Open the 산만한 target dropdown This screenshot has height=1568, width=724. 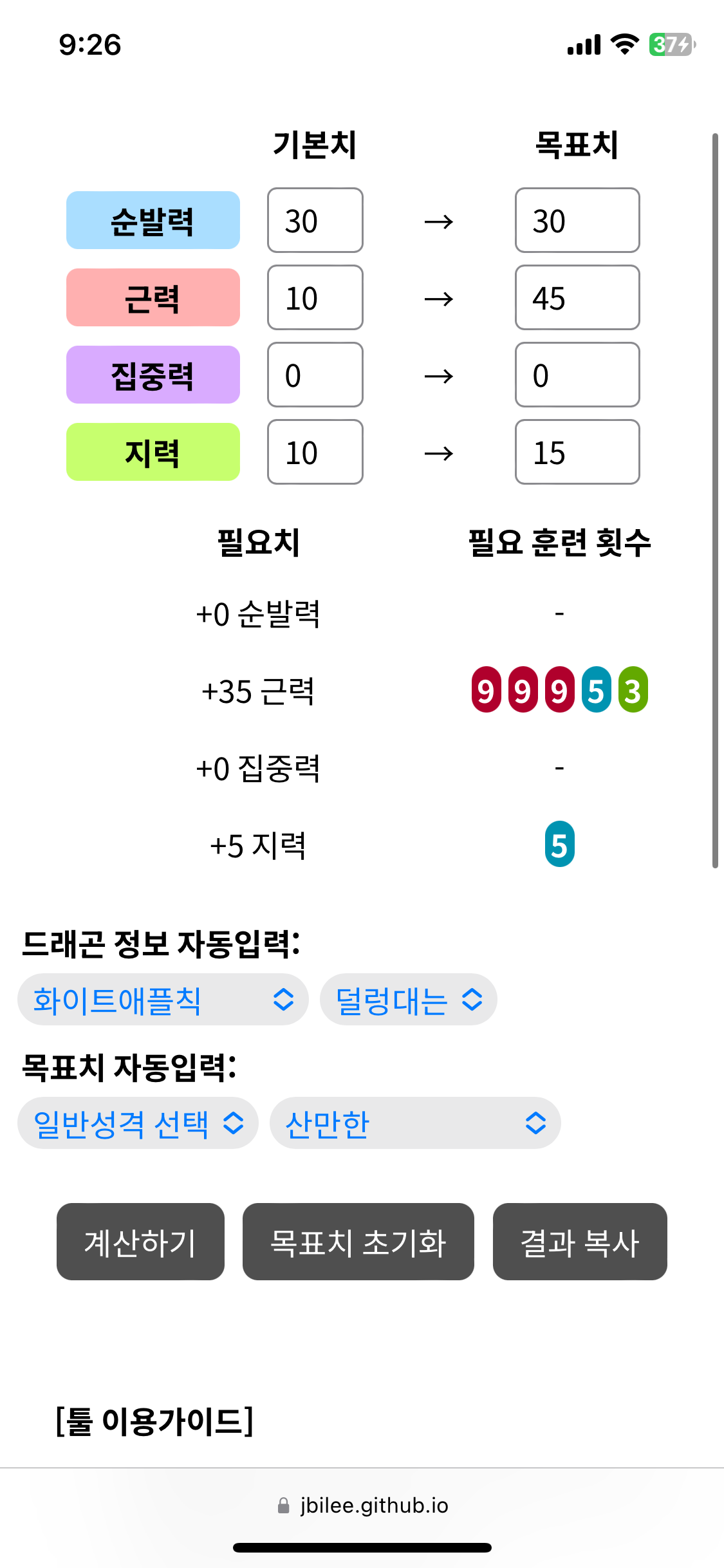[x=415, y=1123]
